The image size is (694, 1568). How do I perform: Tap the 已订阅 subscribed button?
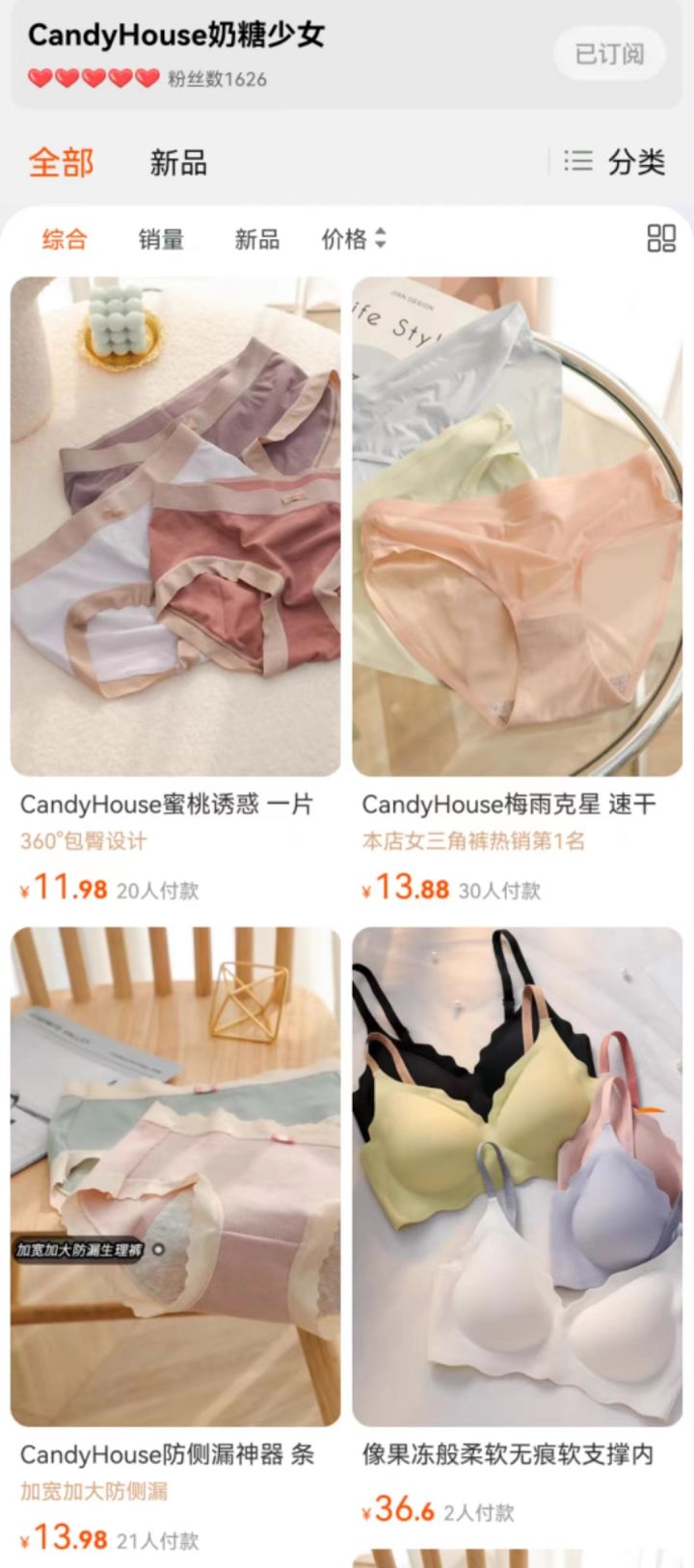tap(610, 54)
